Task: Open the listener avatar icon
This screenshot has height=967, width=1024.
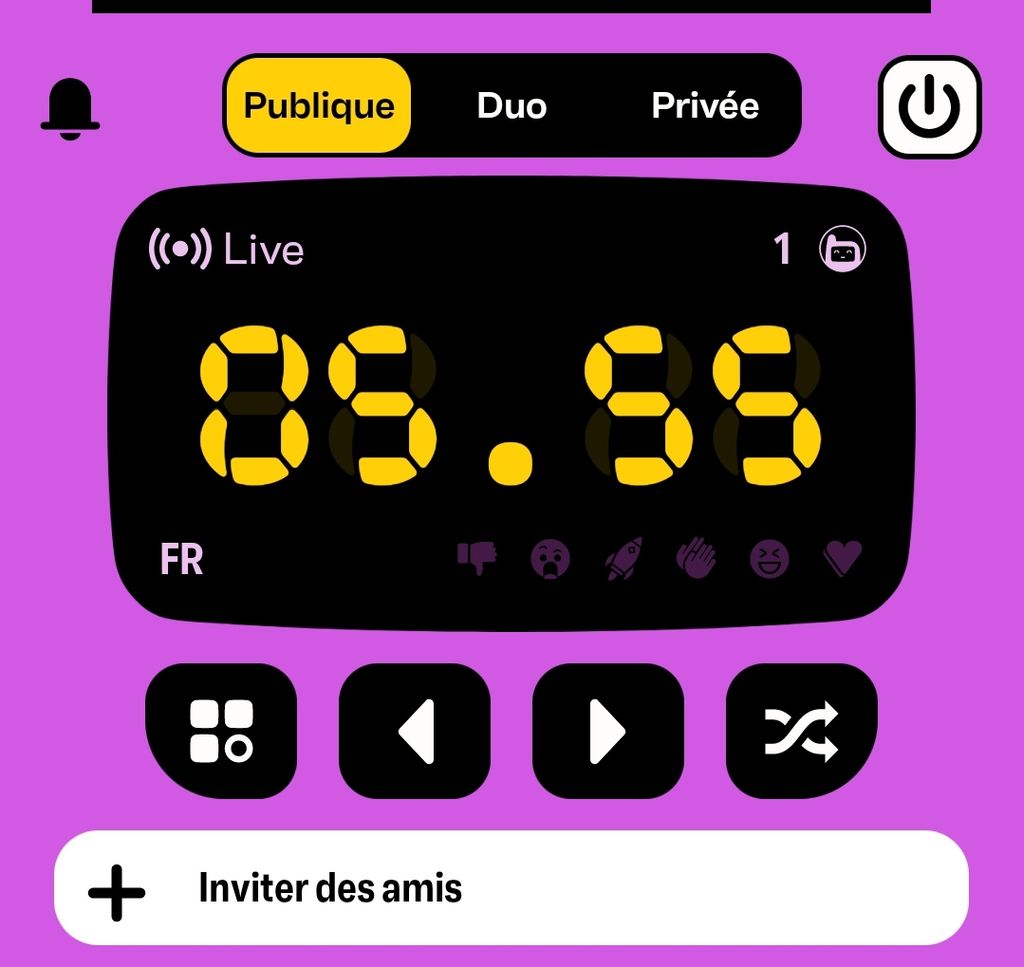Action: tap(843, 249)
